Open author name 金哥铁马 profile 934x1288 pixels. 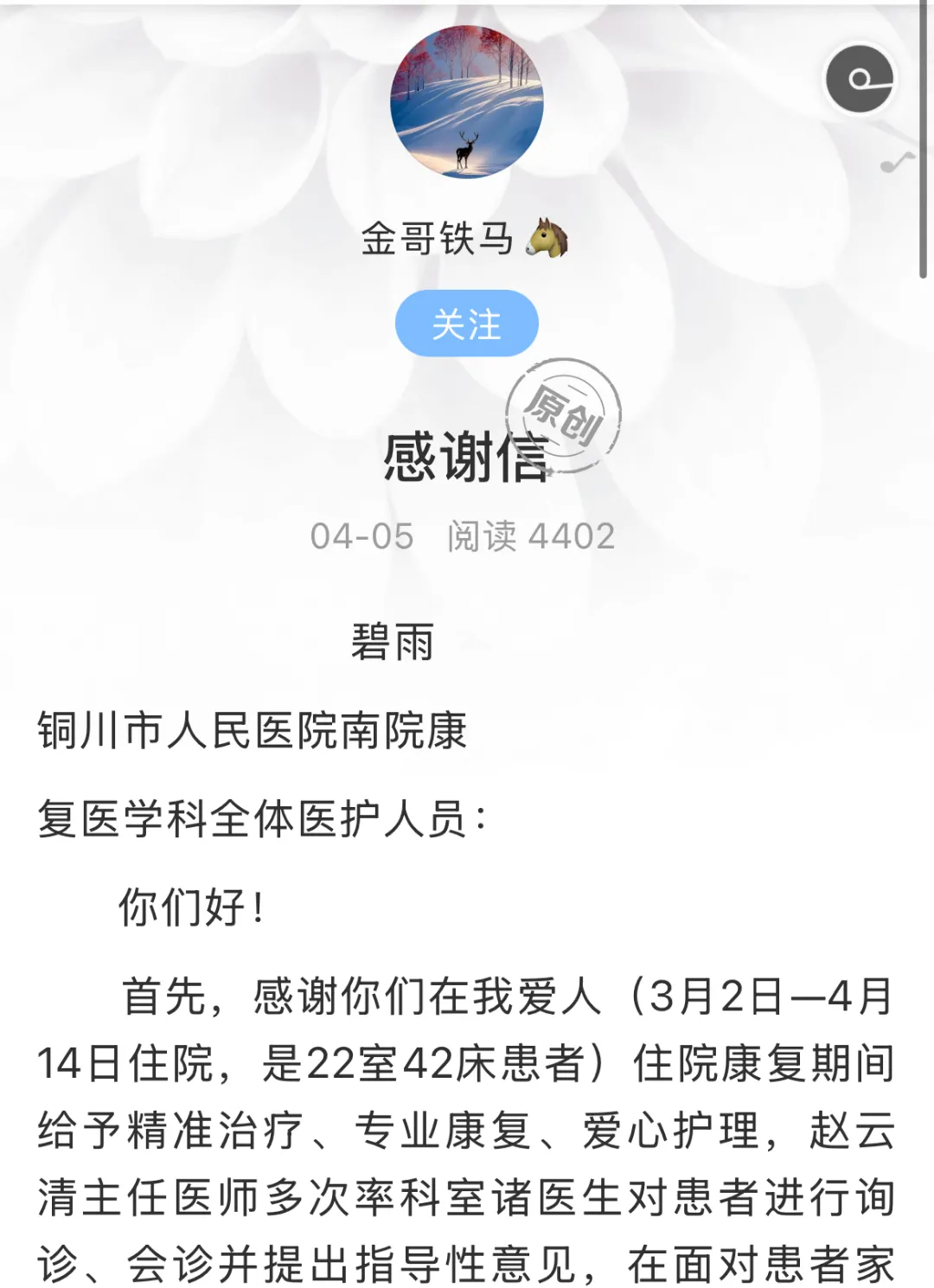point(438,239)
